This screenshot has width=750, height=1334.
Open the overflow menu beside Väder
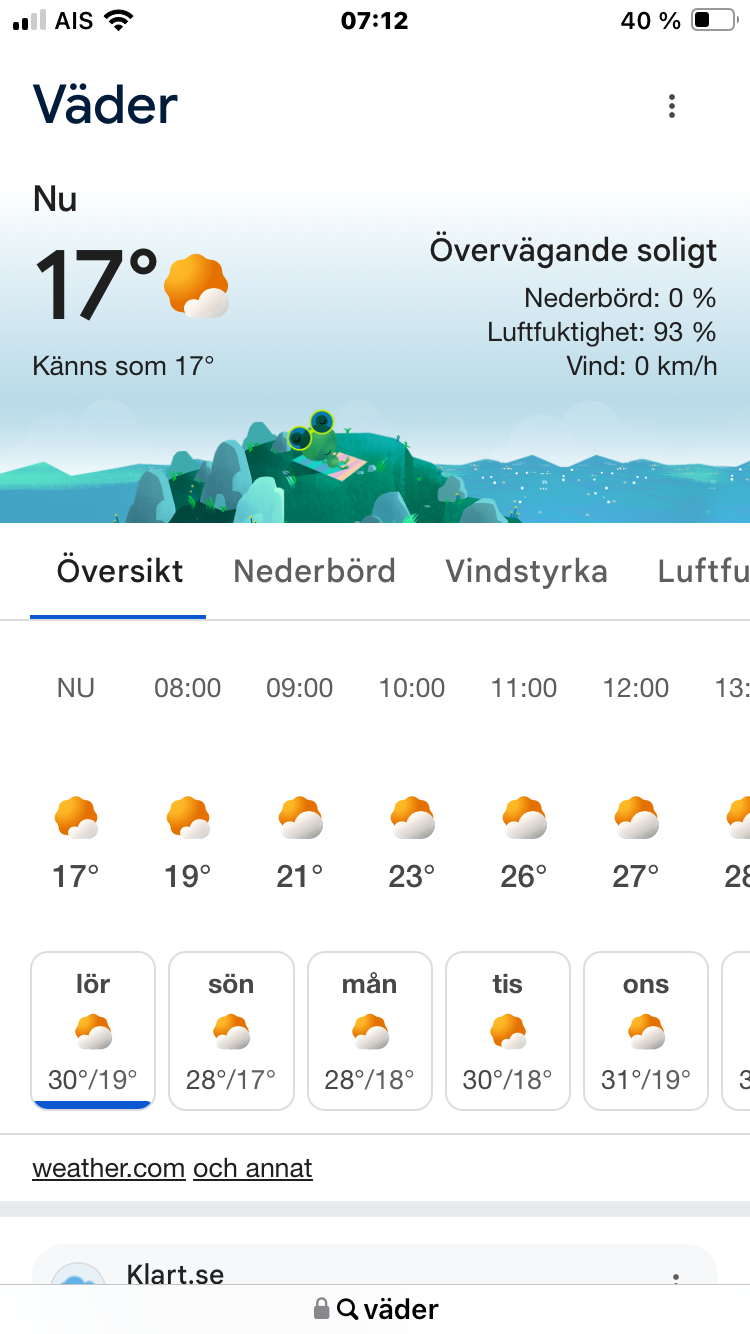coord(672,106)
